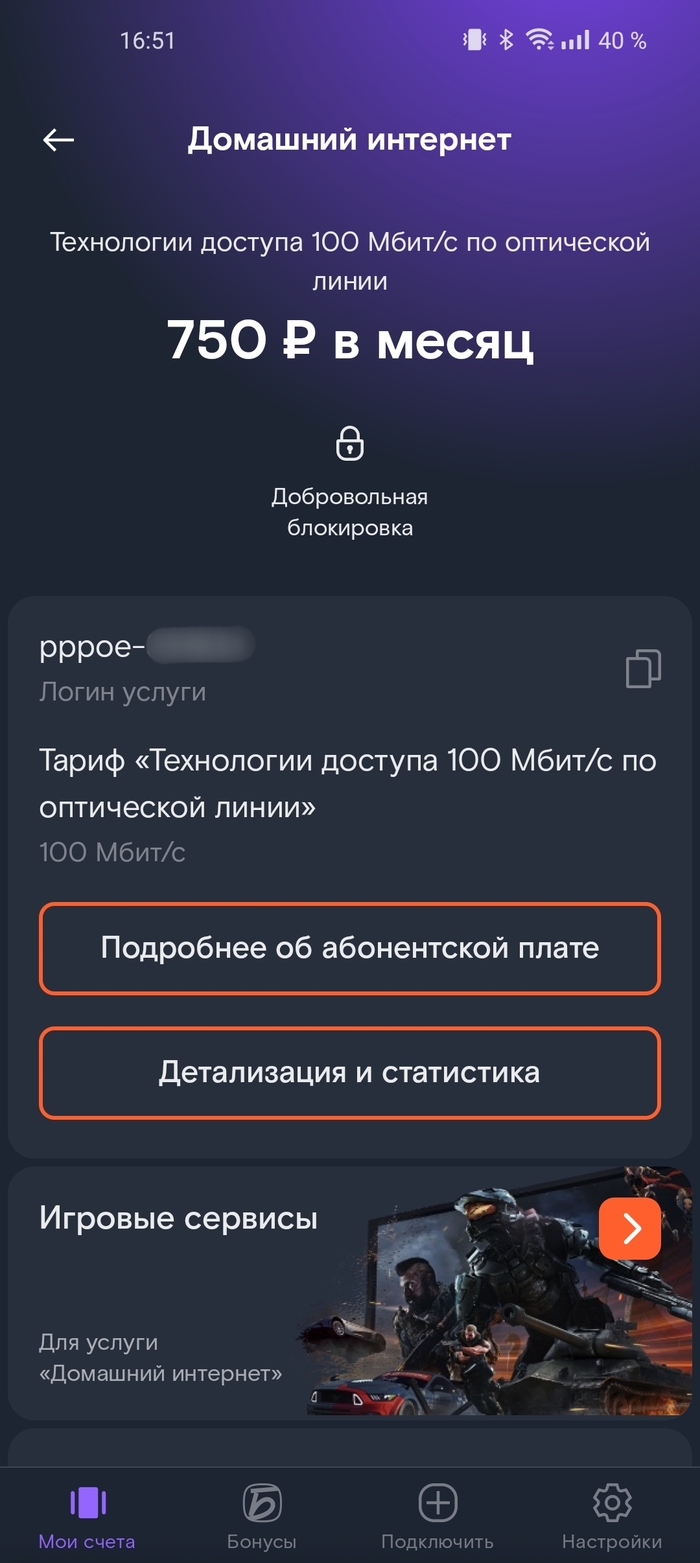Open Детализация и статистика
This screenshot has width=700, height=1563.
pos(350,1072)
